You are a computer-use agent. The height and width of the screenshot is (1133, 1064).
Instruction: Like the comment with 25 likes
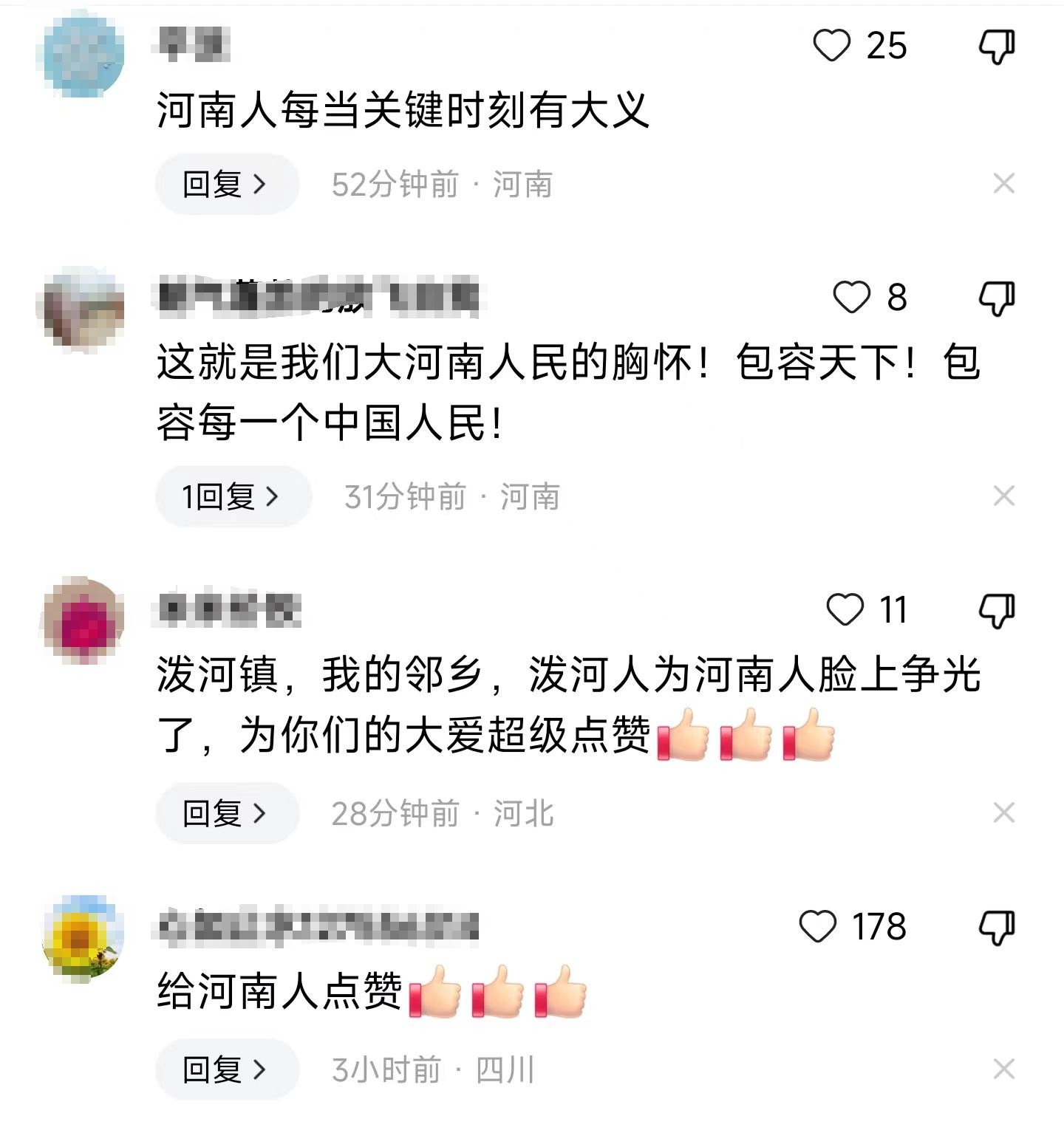click(x=833, y=46)
